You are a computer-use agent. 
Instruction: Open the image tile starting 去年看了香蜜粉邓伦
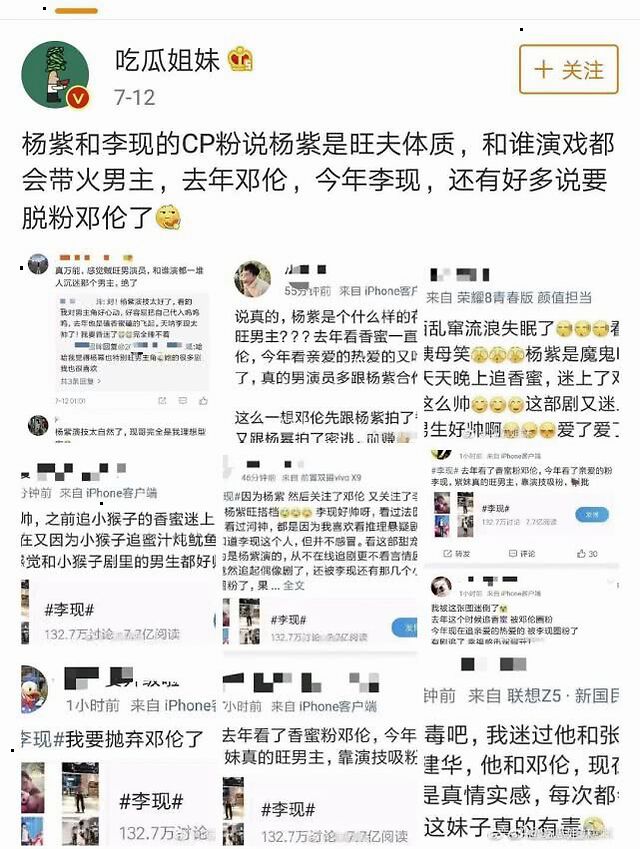coord(320,753)
